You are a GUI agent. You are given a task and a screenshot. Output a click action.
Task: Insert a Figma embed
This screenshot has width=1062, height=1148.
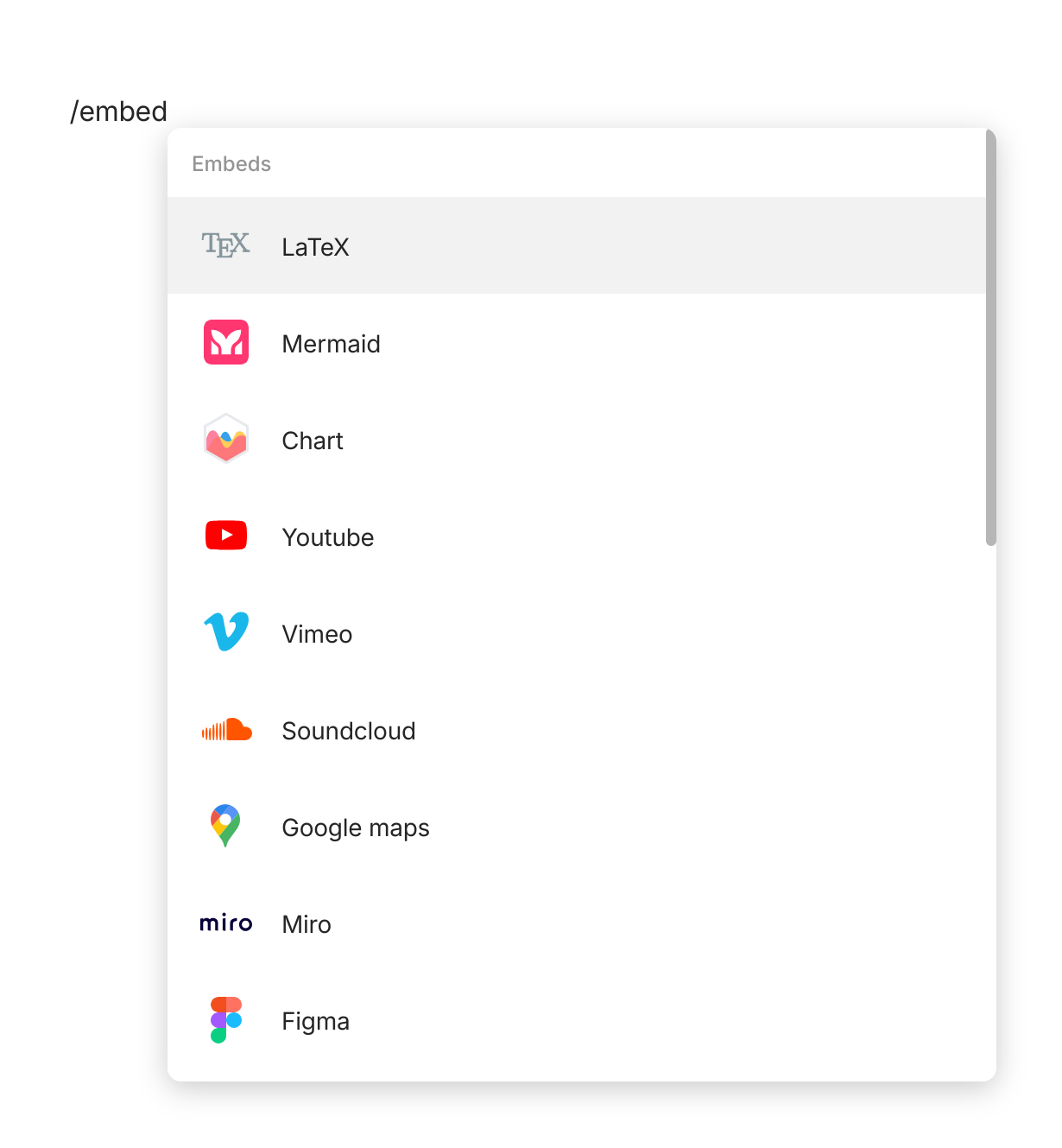click(x=315, y=1021)
